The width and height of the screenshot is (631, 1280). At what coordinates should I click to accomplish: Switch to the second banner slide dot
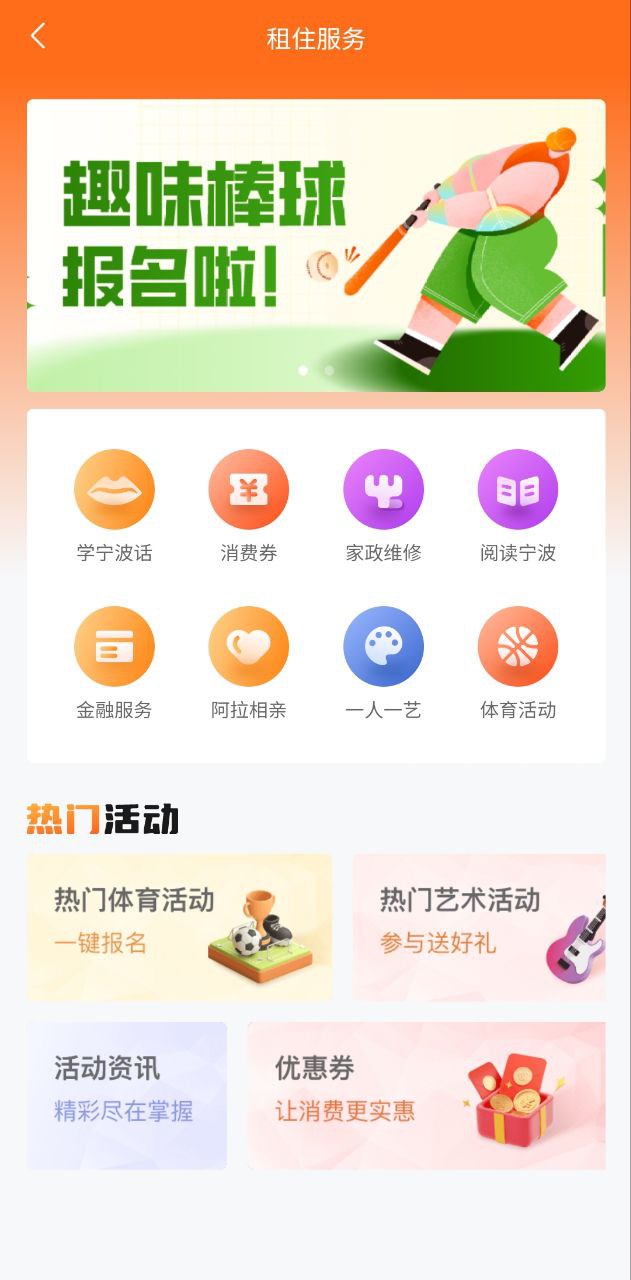pos(329,370)
